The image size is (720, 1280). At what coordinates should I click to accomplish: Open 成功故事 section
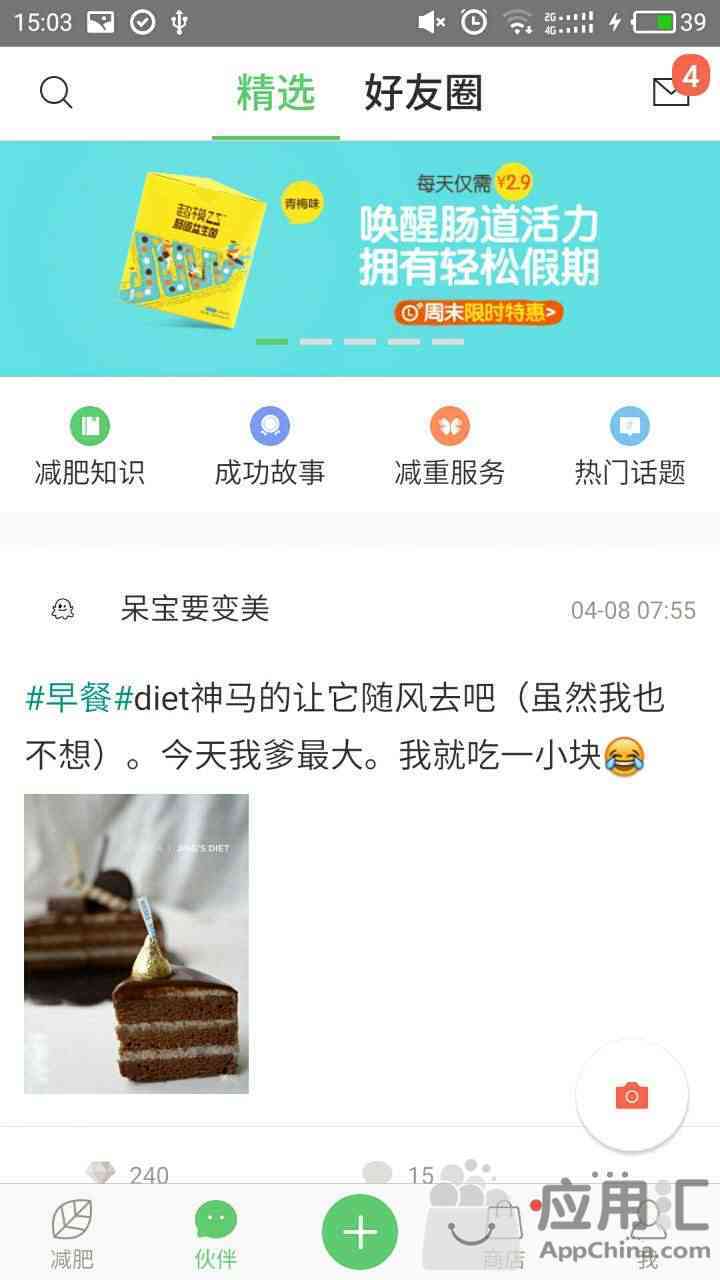[x=270, y=447]
